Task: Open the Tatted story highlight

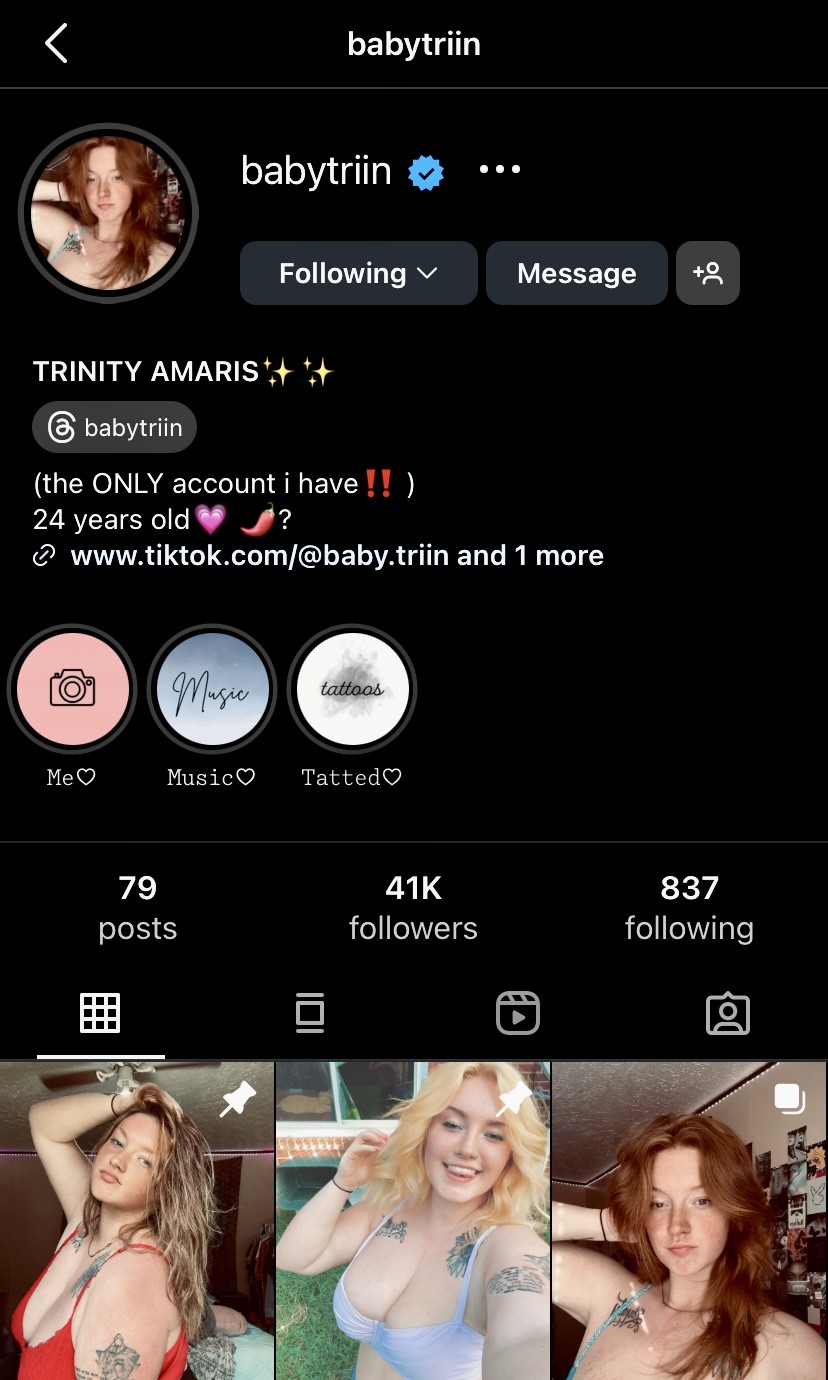Action: pyautogui.click(x=352, y=689)
